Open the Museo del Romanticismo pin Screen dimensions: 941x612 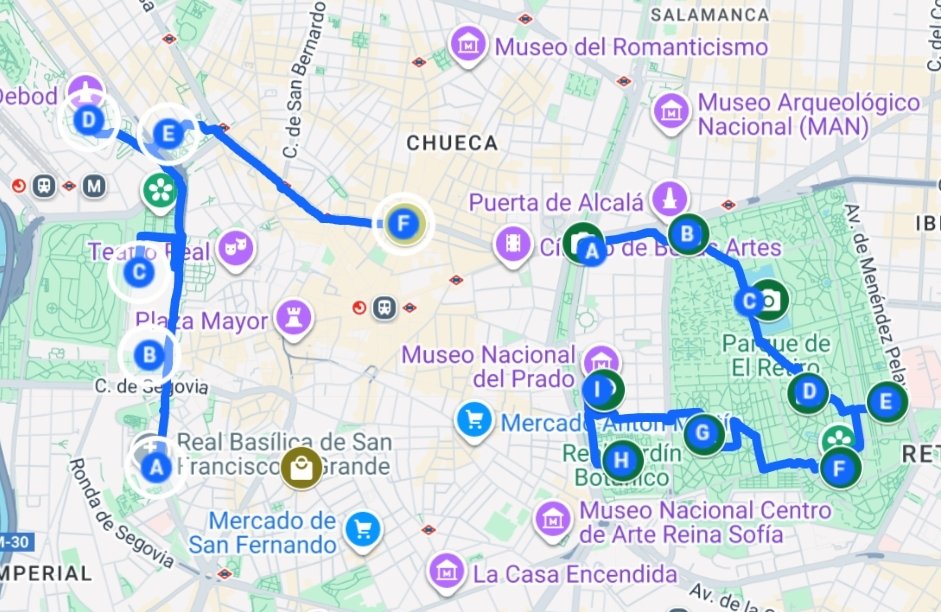pos(468,46)
